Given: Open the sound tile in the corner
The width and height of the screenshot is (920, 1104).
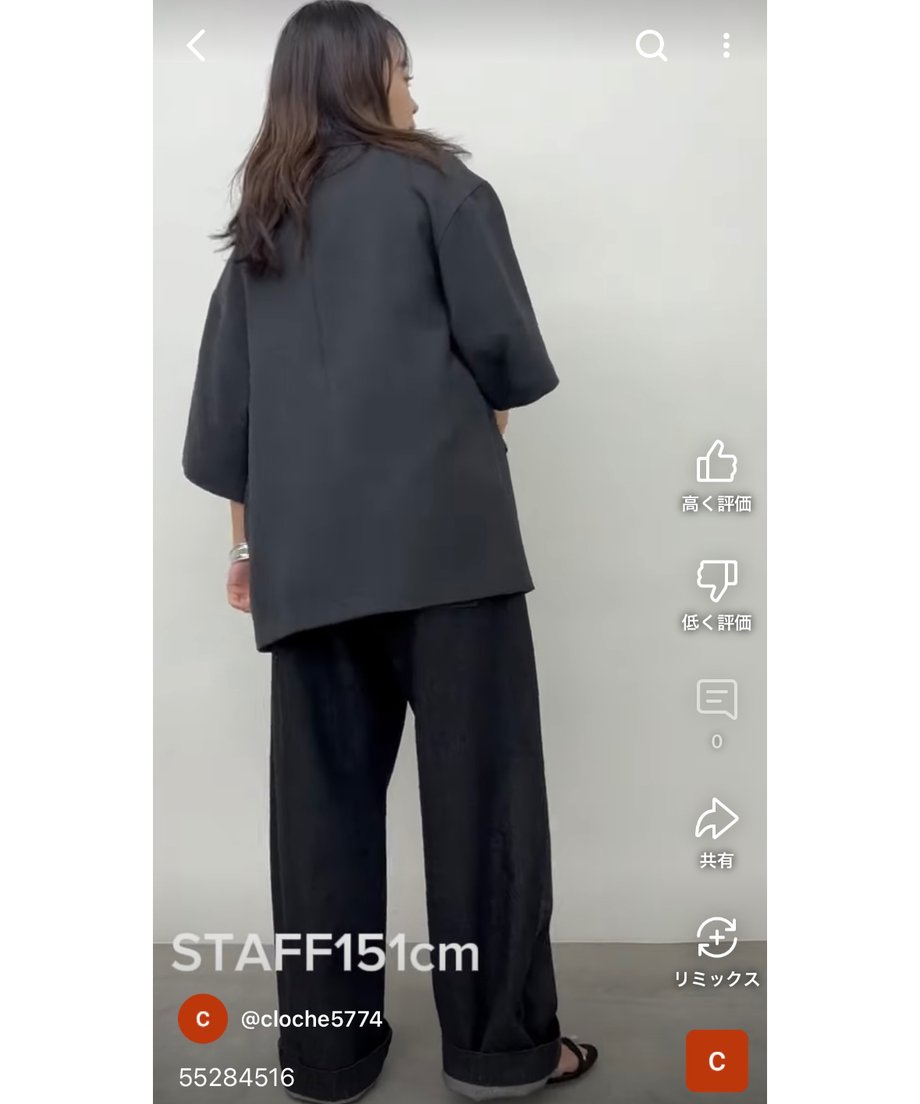Looking at the screenshot, I should click(716, 1061).
